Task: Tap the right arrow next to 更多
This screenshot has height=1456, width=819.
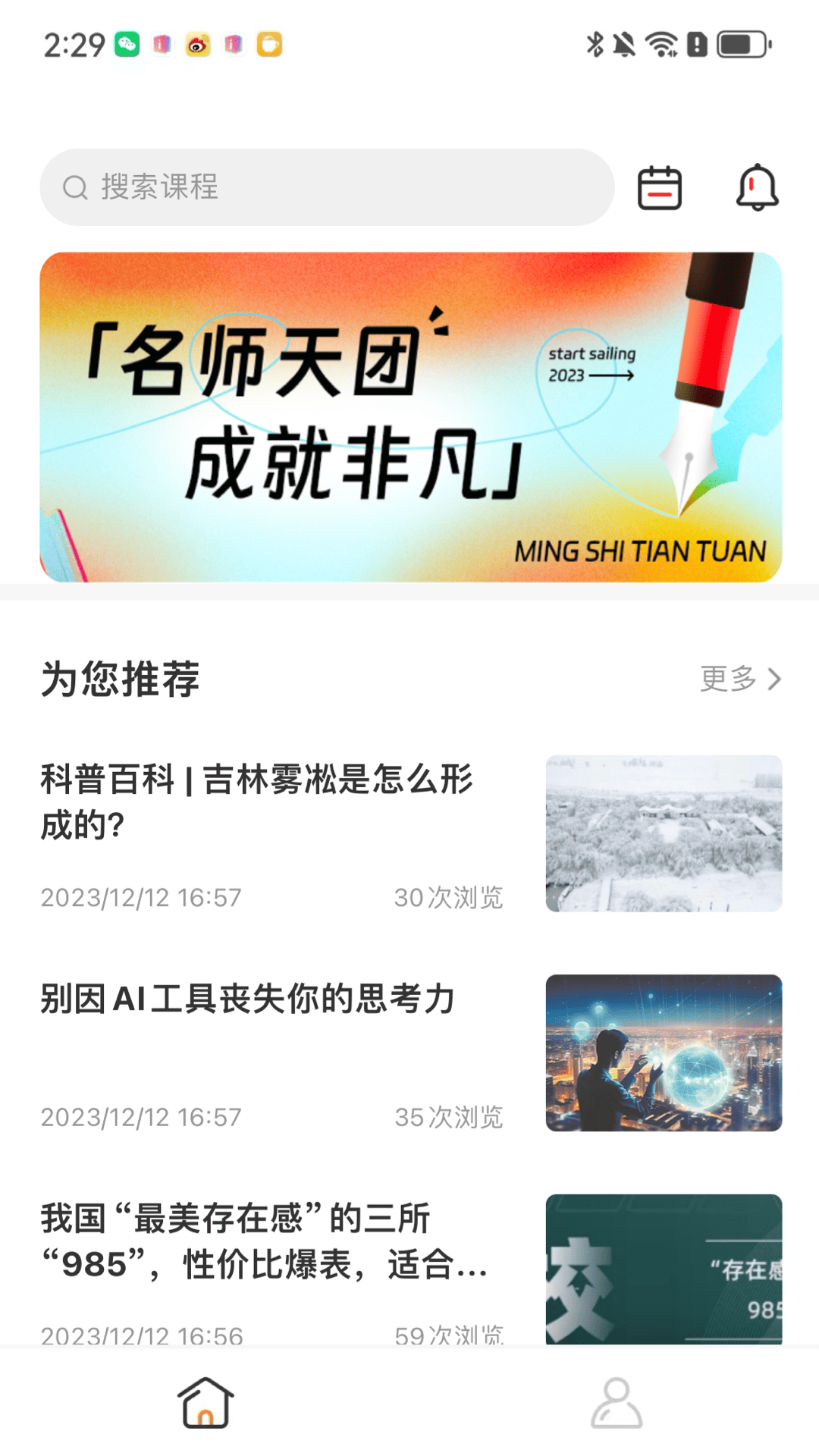Action: 774,680
